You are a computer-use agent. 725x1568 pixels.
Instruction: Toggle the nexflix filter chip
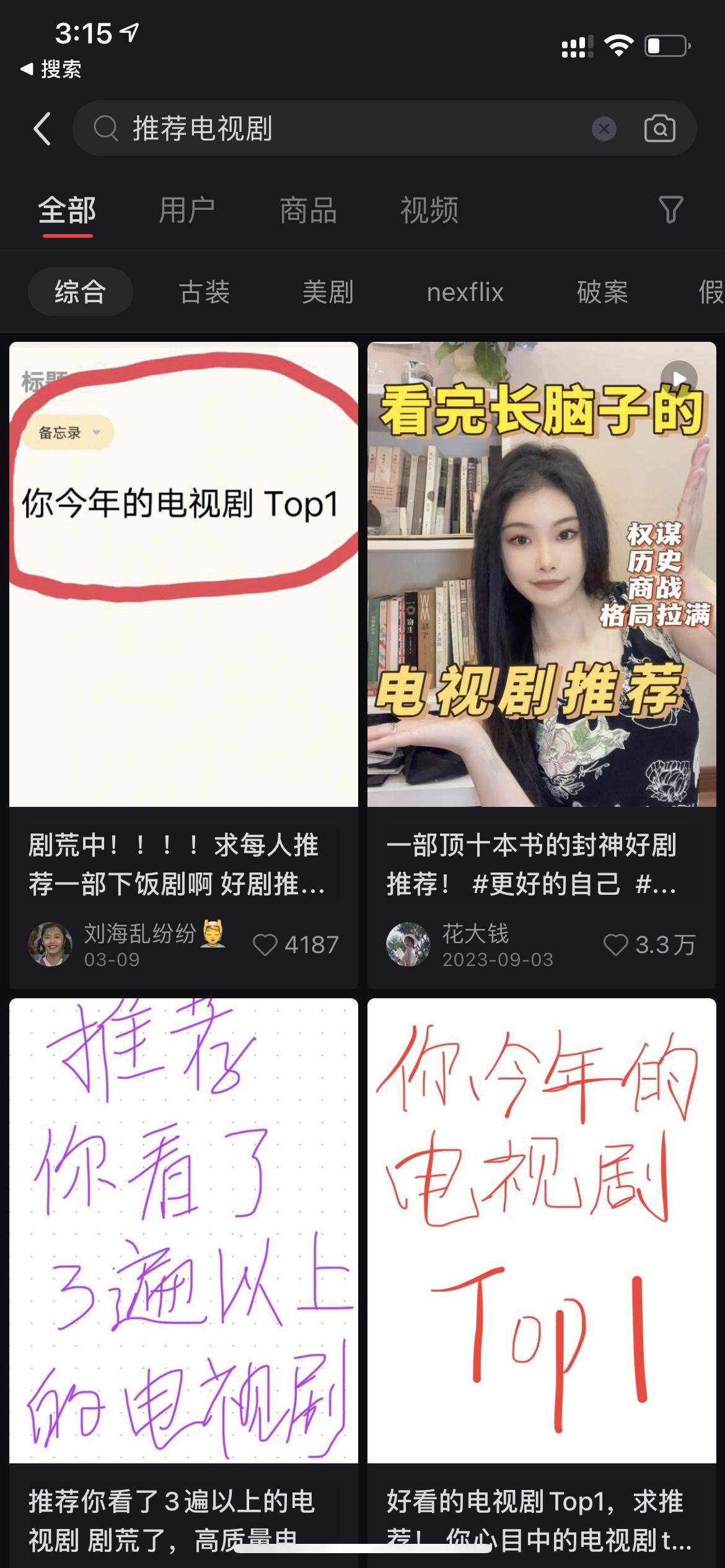[465, 292]
